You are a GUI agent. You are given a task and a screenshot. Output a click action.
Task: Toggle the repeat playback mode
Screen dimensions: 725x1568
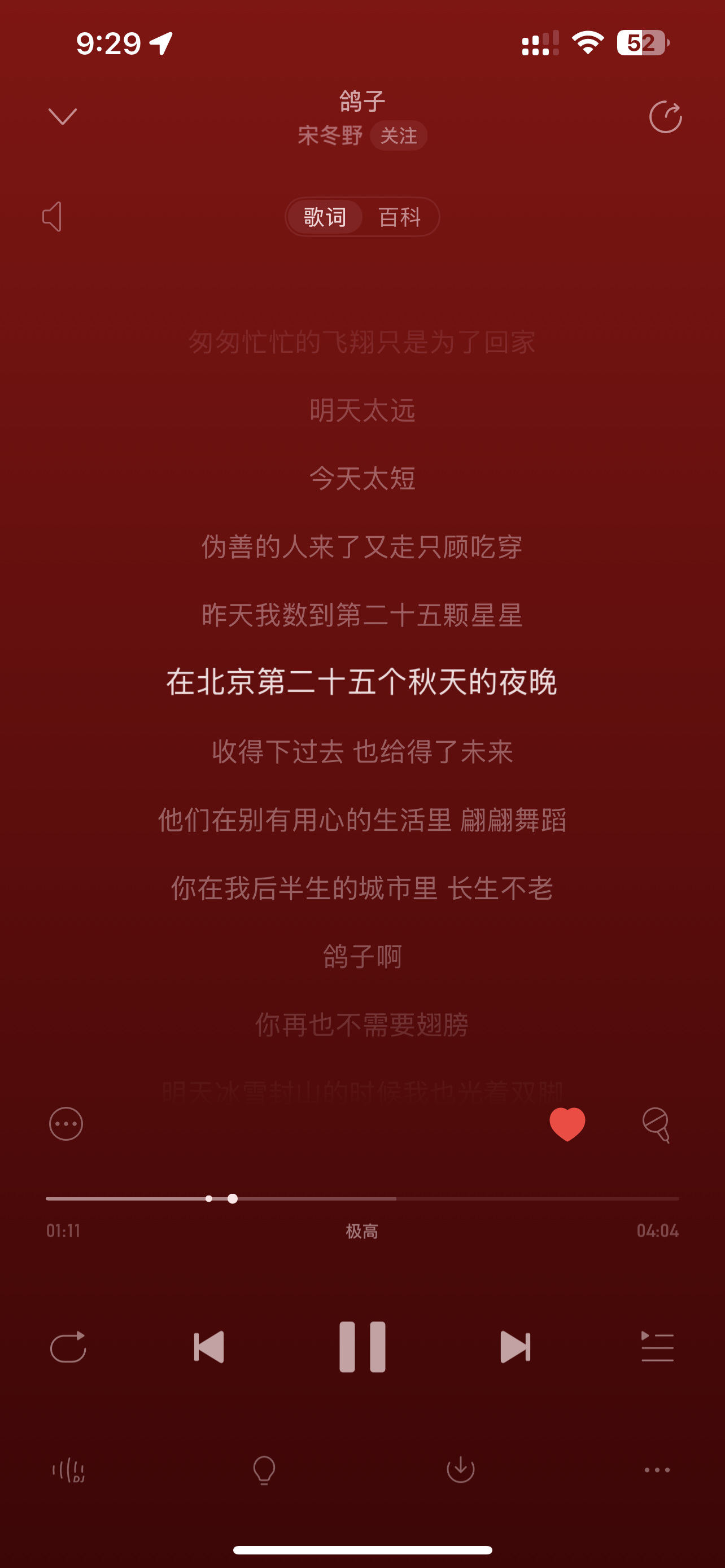pyautogui.click(x=68, y=1346)
